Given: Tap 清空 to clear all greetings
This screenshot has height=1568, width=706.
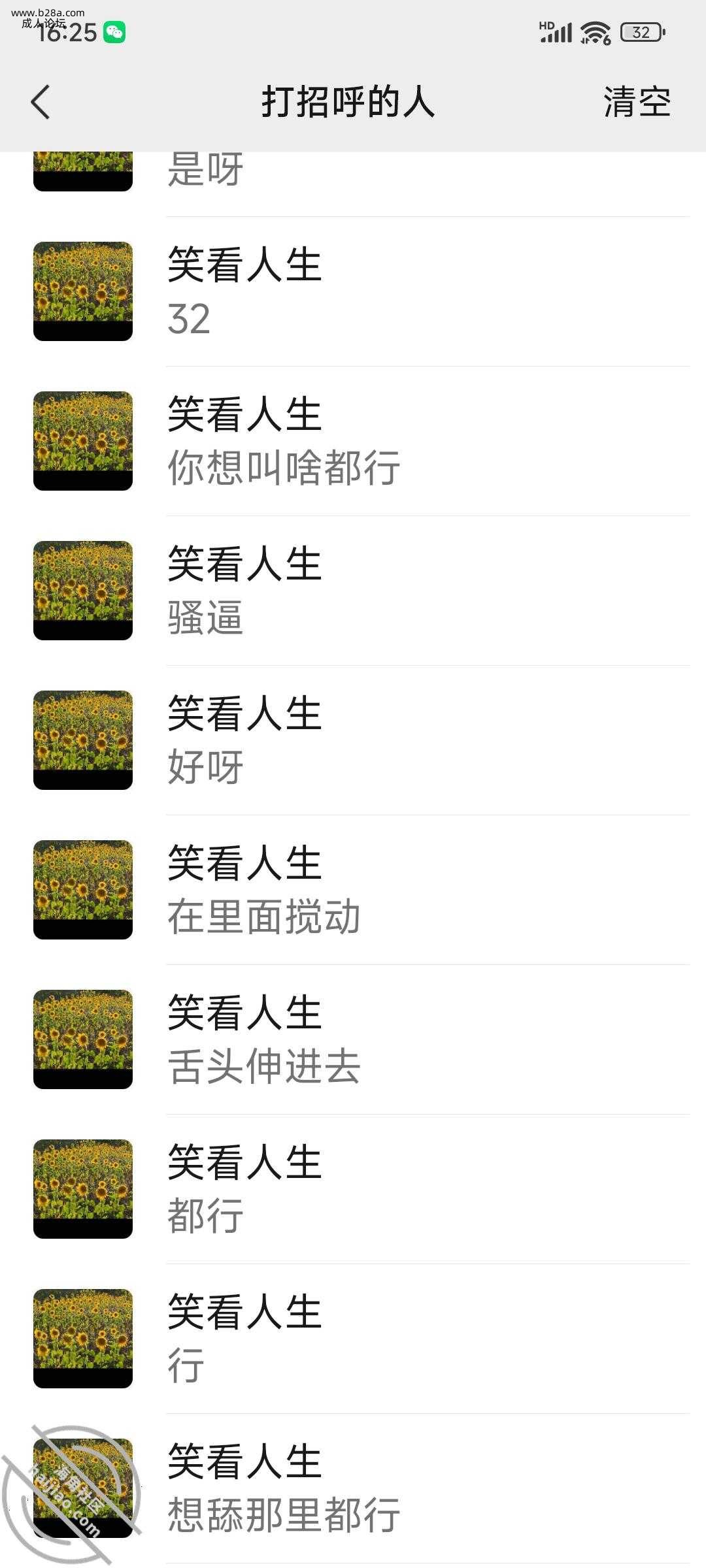Looking at the screenshot, I should (637, 103).
